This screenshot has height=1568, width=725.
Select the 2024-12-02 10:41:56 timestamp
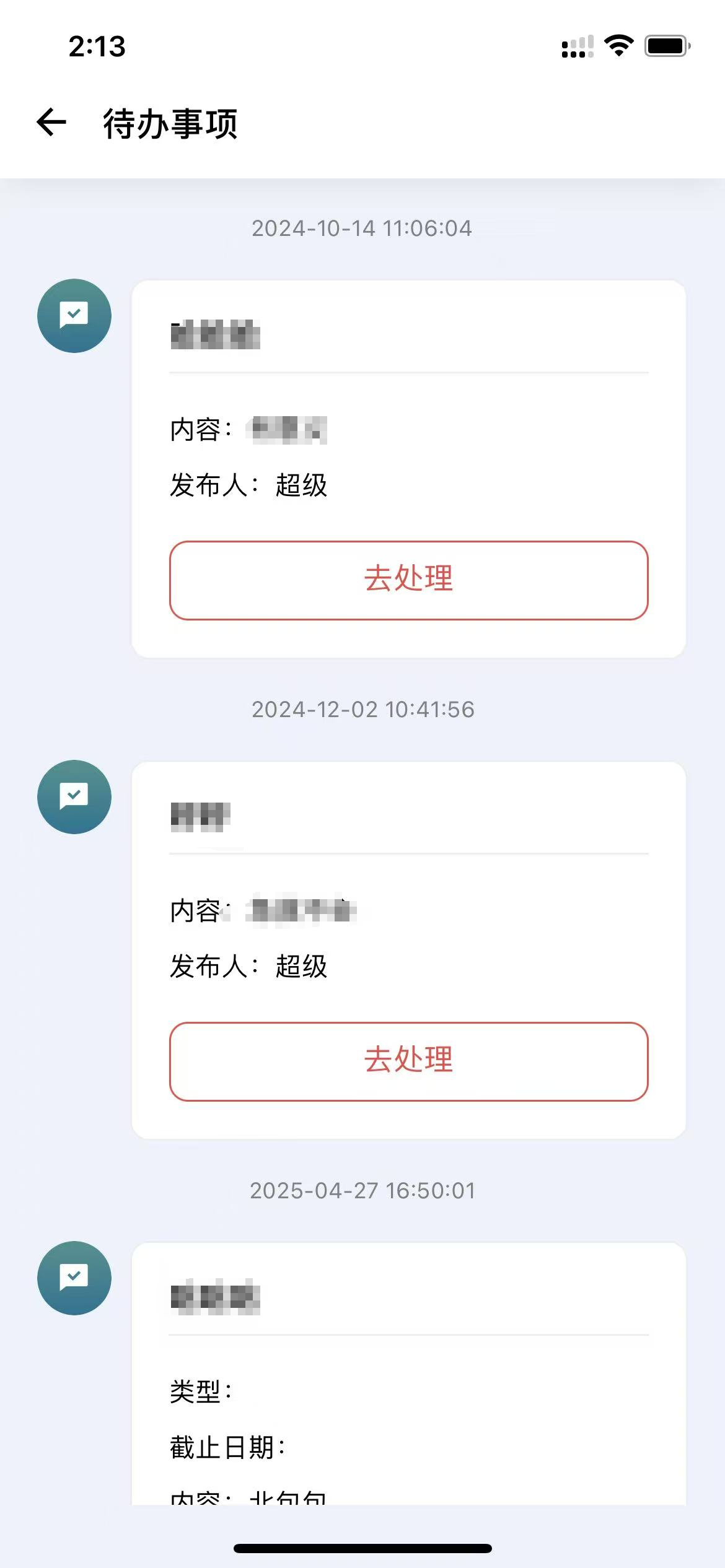(x=362, y=710)
